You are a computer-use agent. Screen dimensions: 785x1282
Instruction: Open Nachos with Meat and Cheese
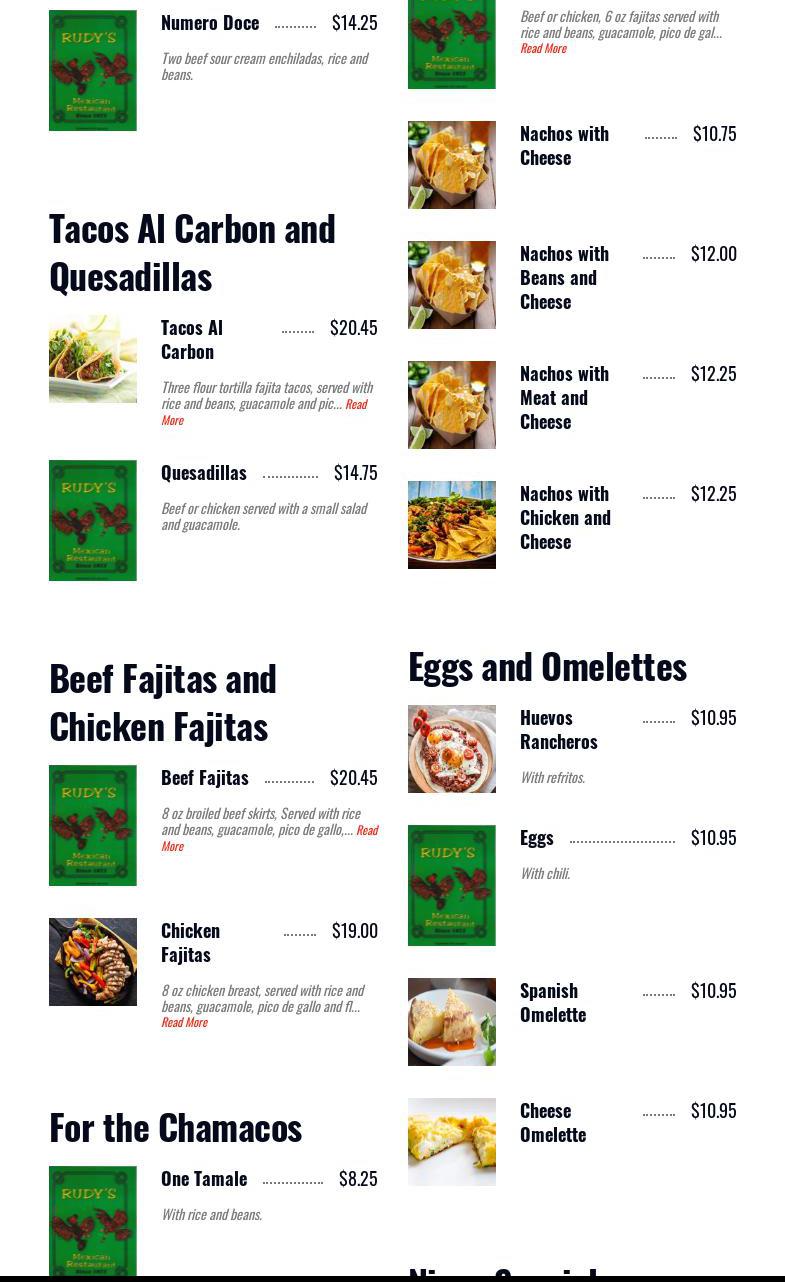(564, 397)
